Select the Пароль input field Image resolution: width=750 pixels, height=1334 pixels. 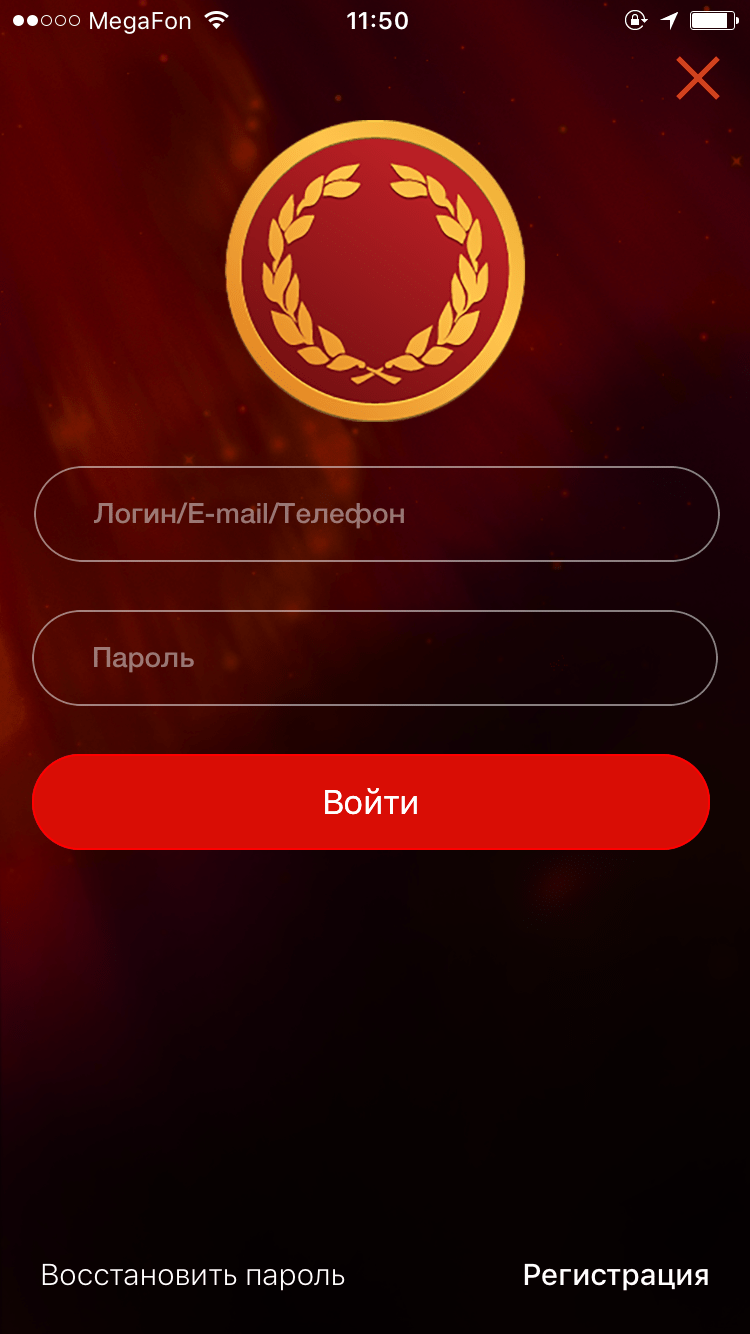click(375, 658)
